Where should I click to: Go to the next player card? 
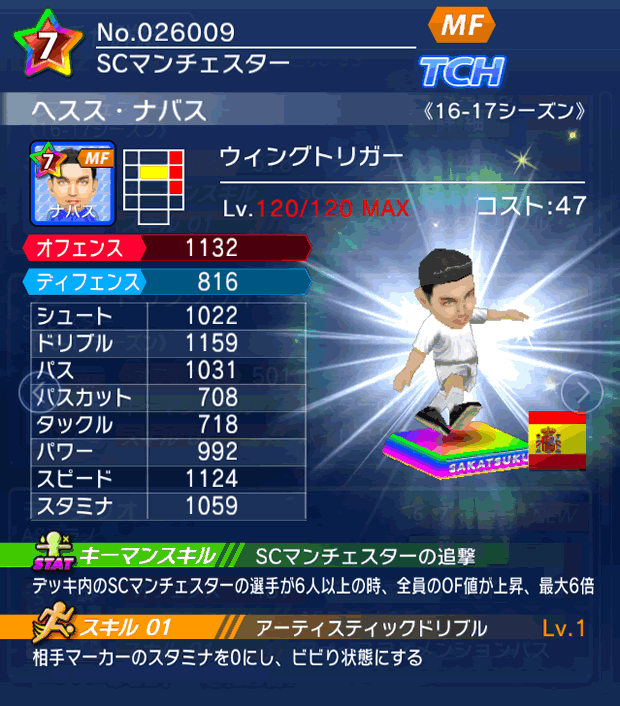click(579, 391)
